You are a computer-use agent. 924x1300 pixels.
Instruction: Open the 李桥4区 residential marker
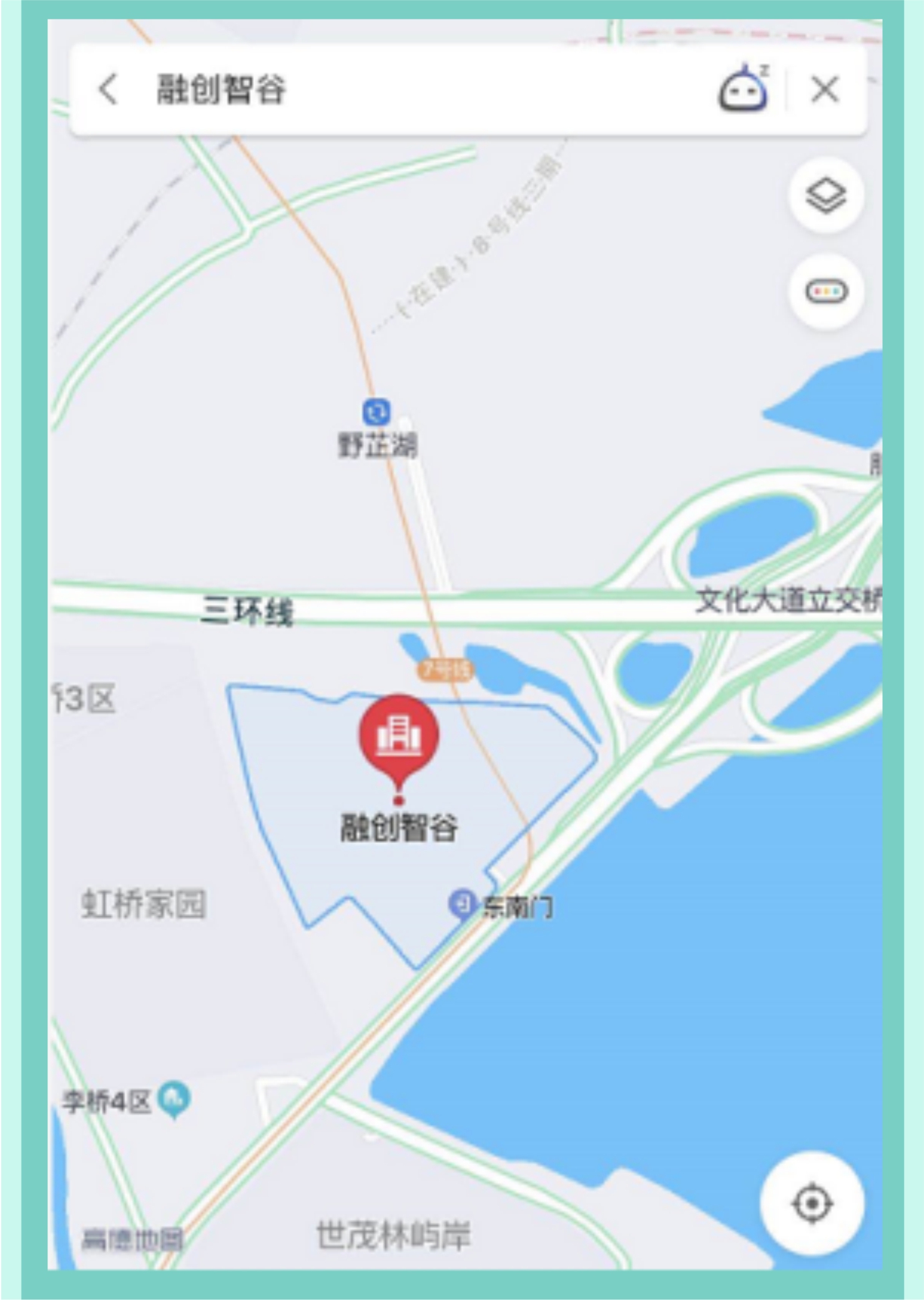tap(174, 1098)
